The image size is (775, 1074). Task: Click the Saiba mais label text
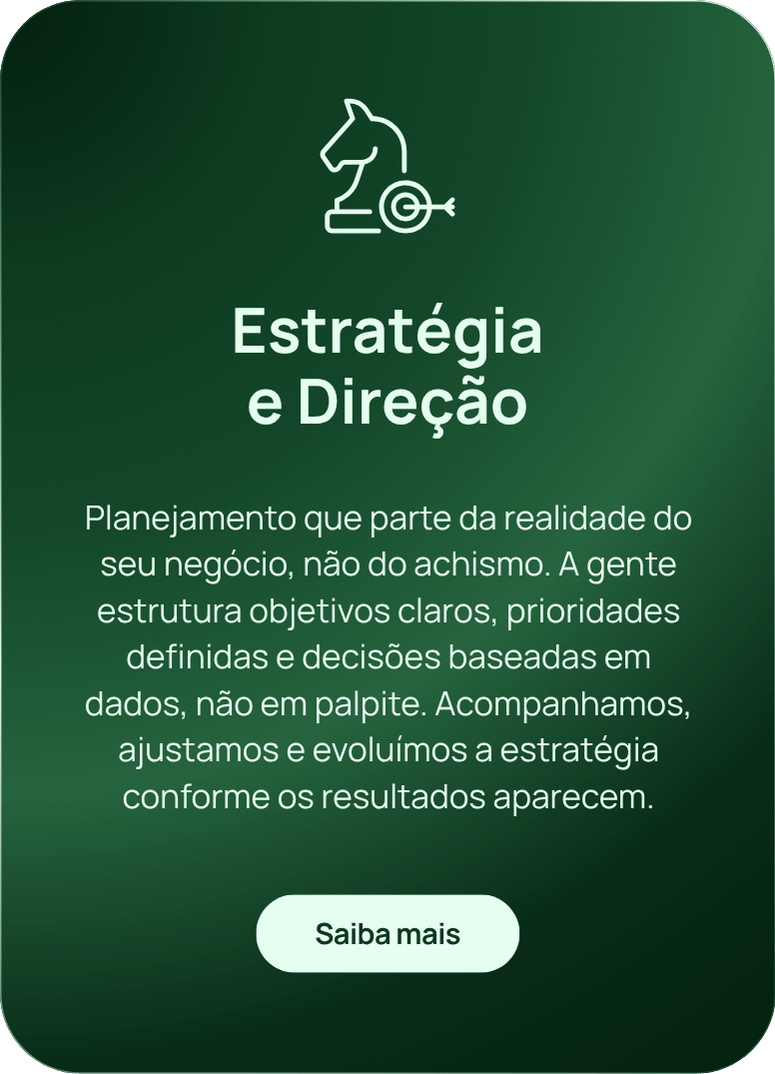click(387, 934)
